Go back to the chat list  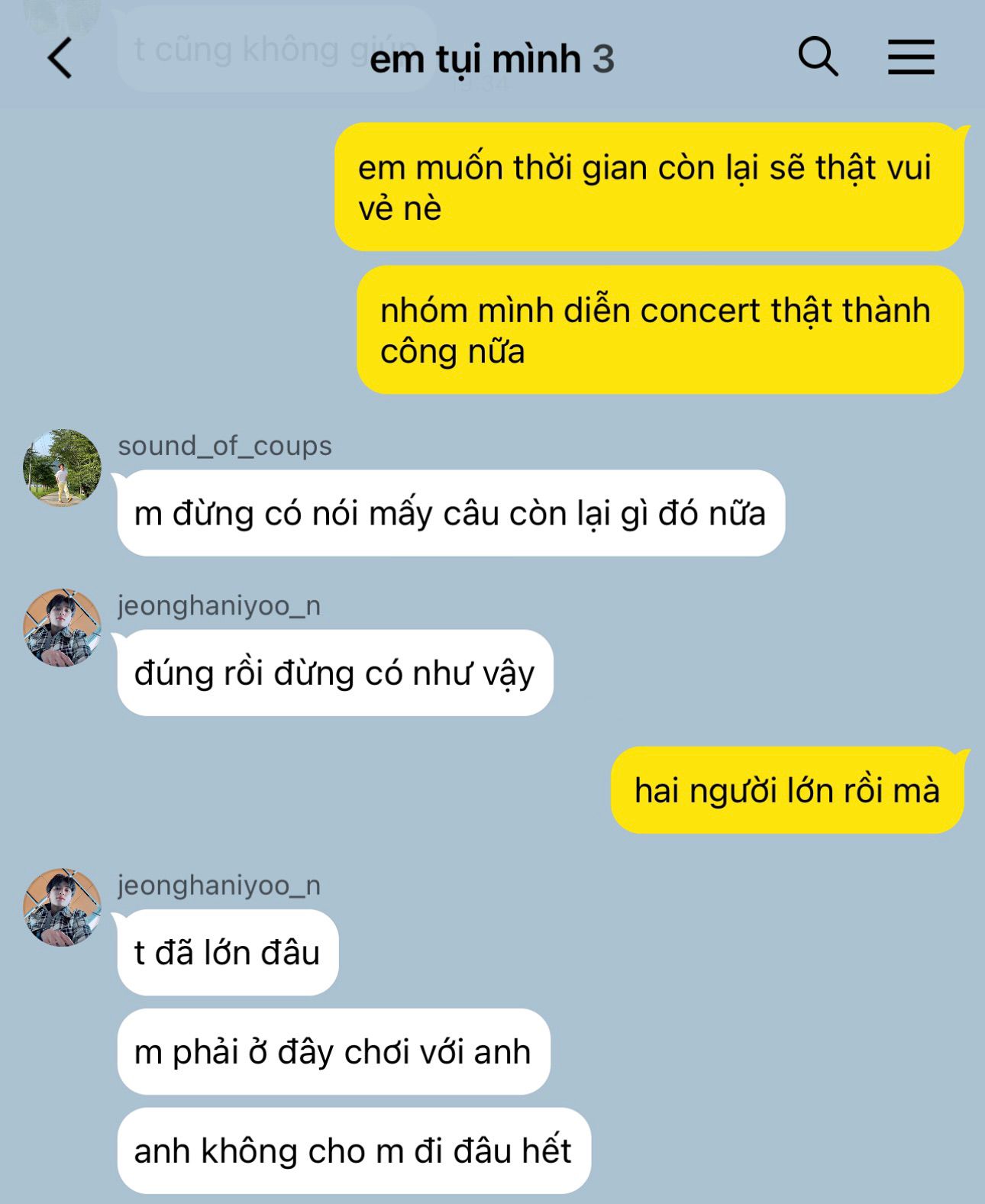tap(60, 58)
